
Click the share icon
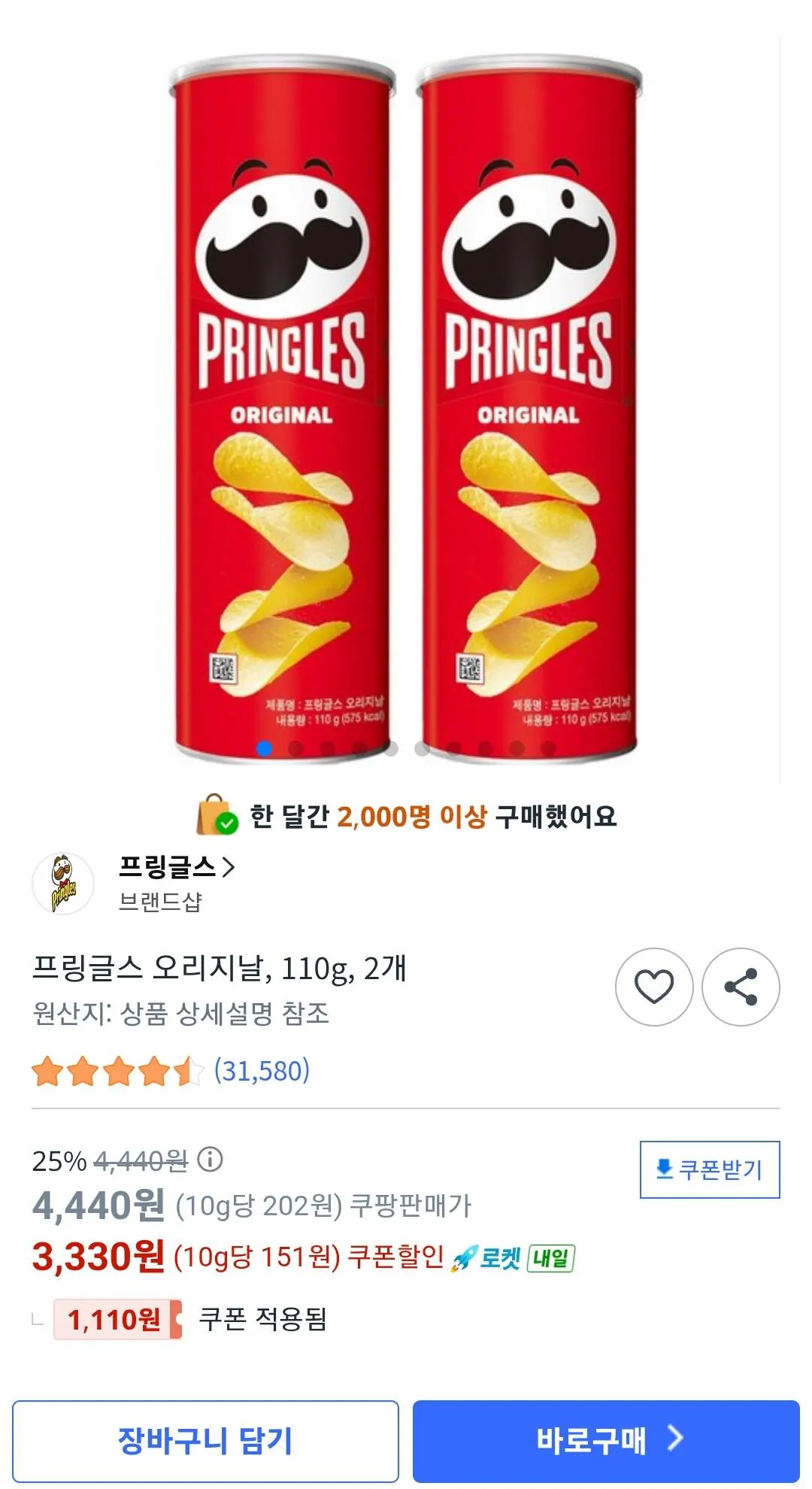743,986
